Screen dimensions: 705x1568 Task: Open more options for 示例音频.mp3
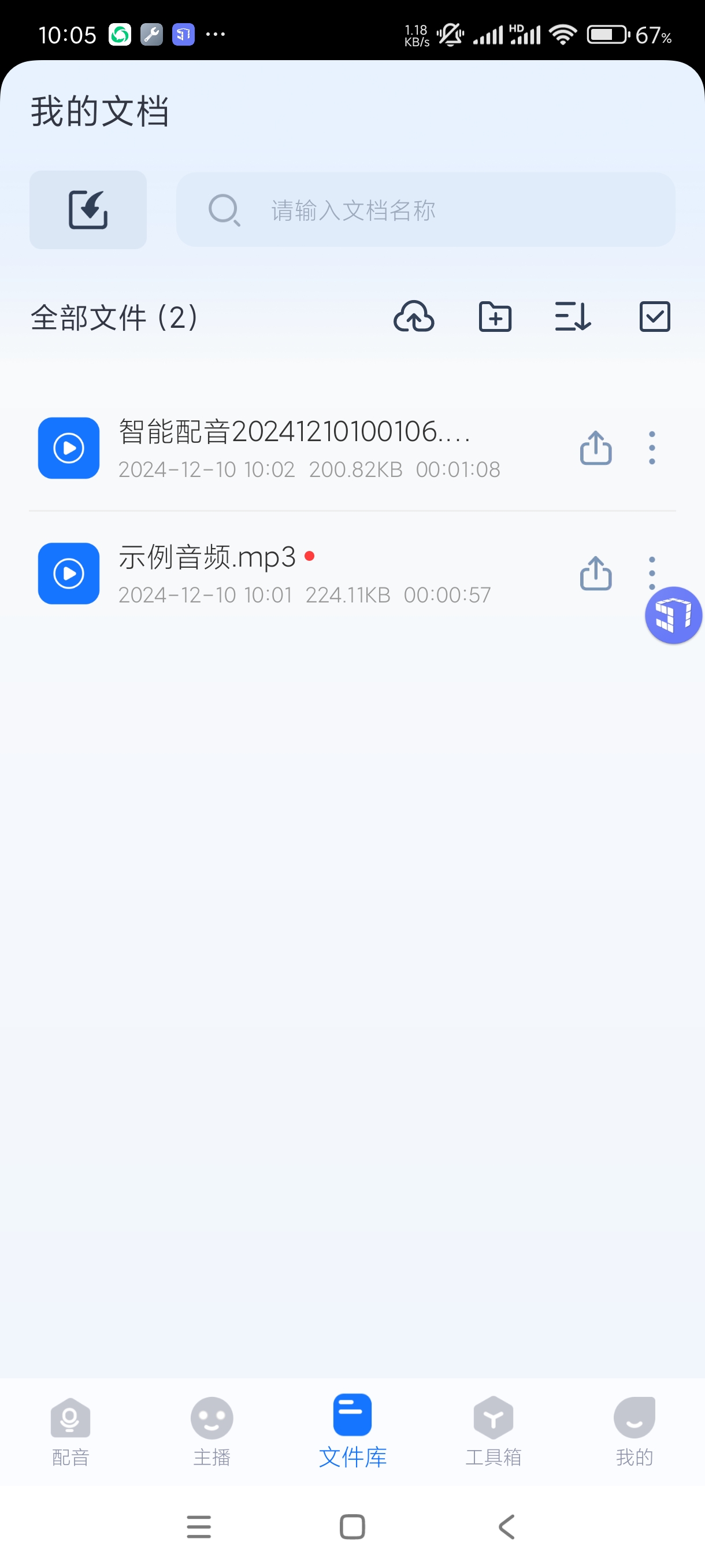click(651, 566)
